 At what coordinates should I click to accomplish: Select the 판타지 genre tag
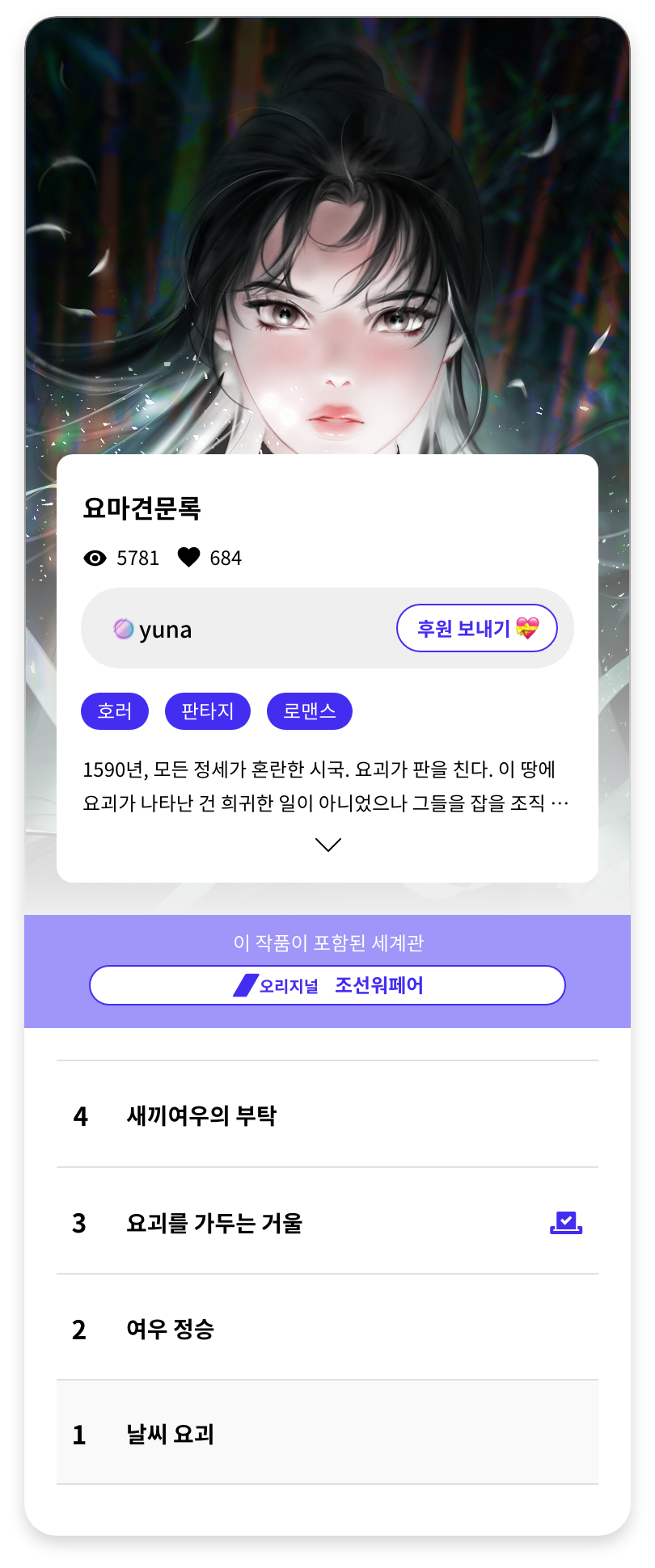207,711
